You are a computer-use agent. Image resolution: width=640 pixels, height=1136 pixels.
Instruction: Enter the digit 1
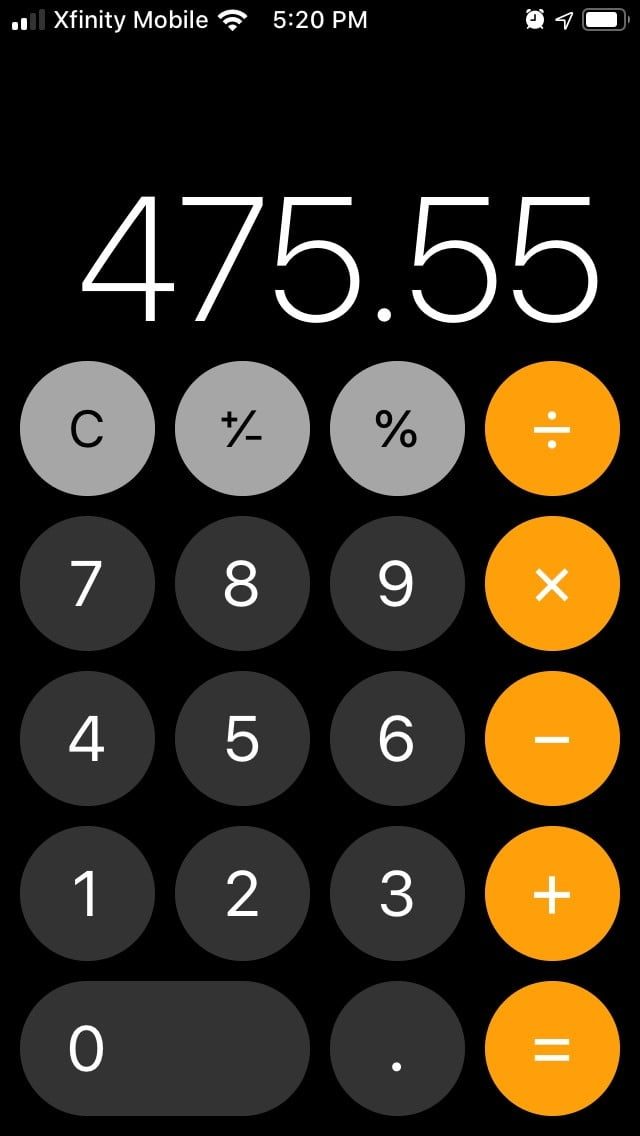[87, 894]
